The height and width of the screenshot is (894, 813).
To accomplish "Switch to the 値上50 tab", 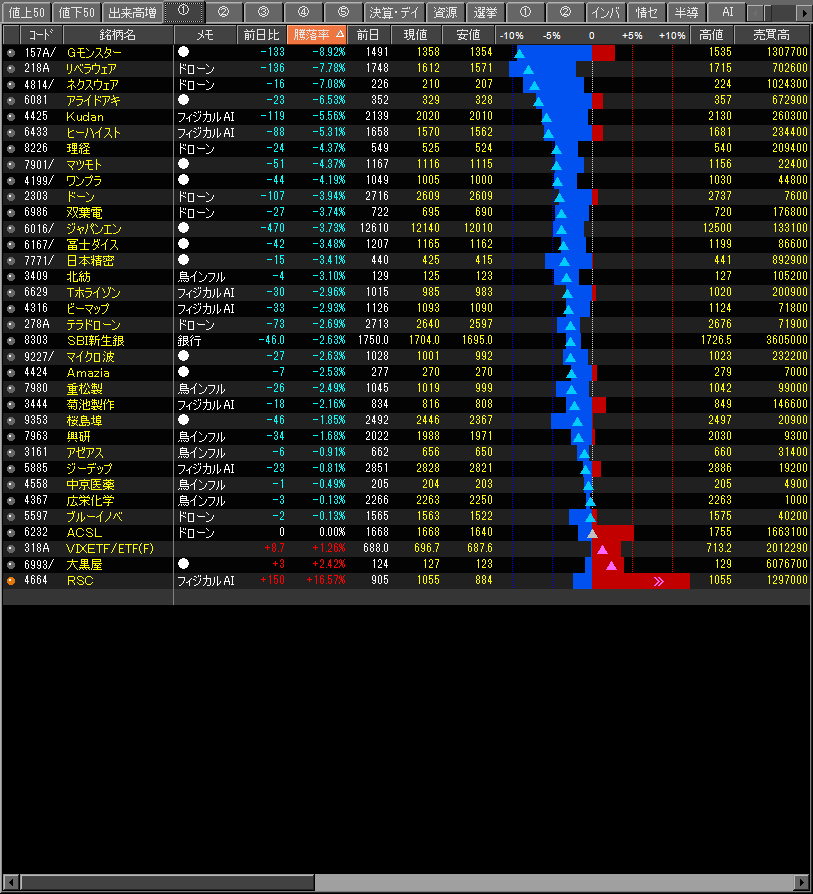I will click(x=26, y=13).
